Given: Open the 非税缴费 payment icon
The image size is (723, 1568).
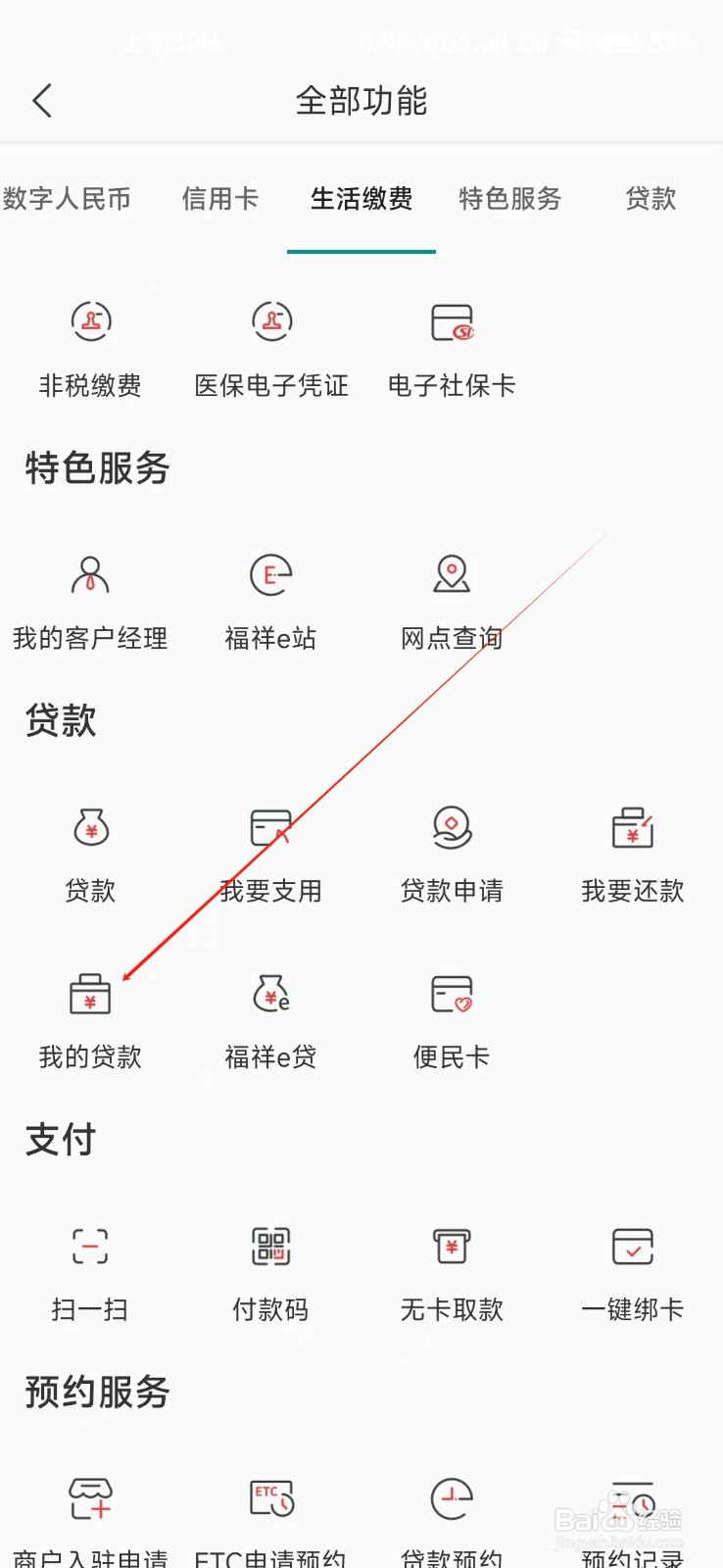Looking at the screenshot, I should pyautogui.click(x=91, y=323).
